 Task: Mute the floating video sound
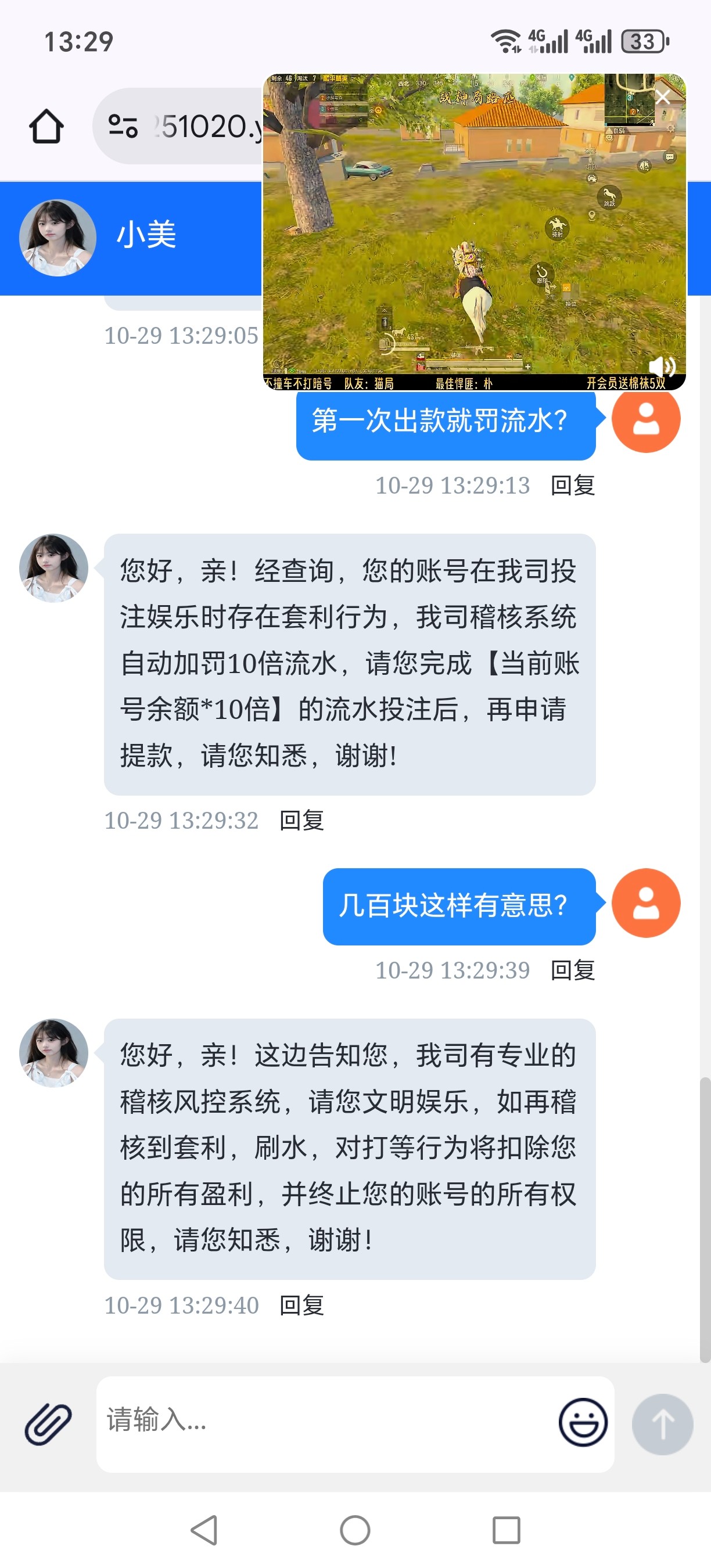[x=662, y=366]
